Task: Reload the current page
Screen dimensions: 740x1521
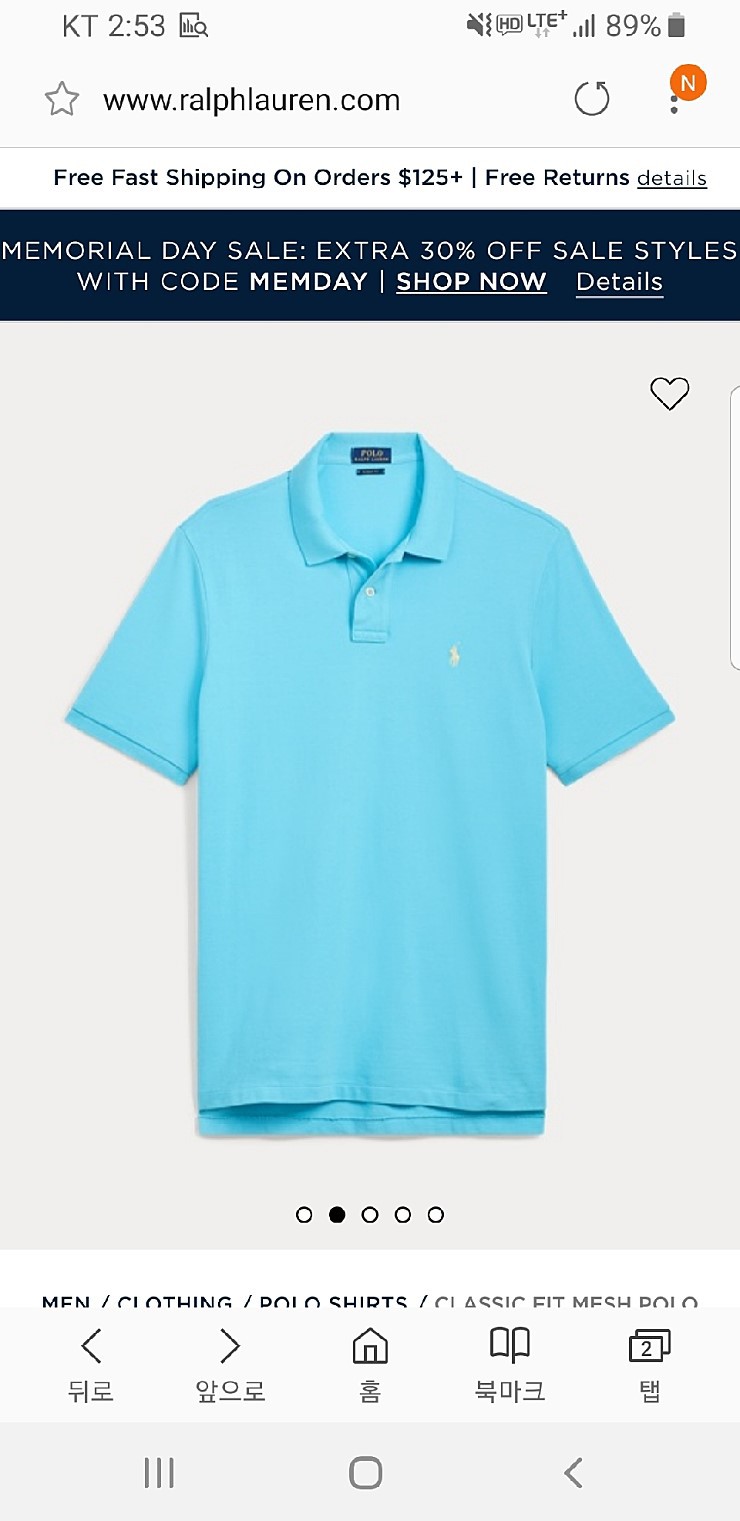Action: pyautogui.click(x=591, y=99)
